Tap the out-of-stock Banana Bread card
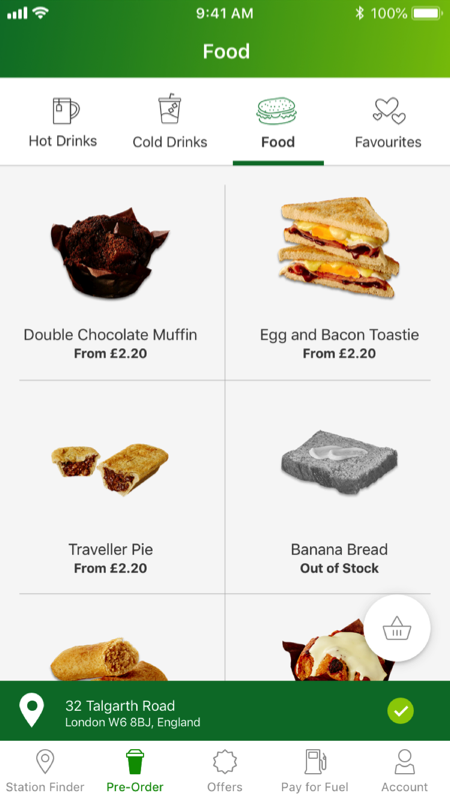The width and height of the screenshot is (450, 801). click(x=338, y=487)
